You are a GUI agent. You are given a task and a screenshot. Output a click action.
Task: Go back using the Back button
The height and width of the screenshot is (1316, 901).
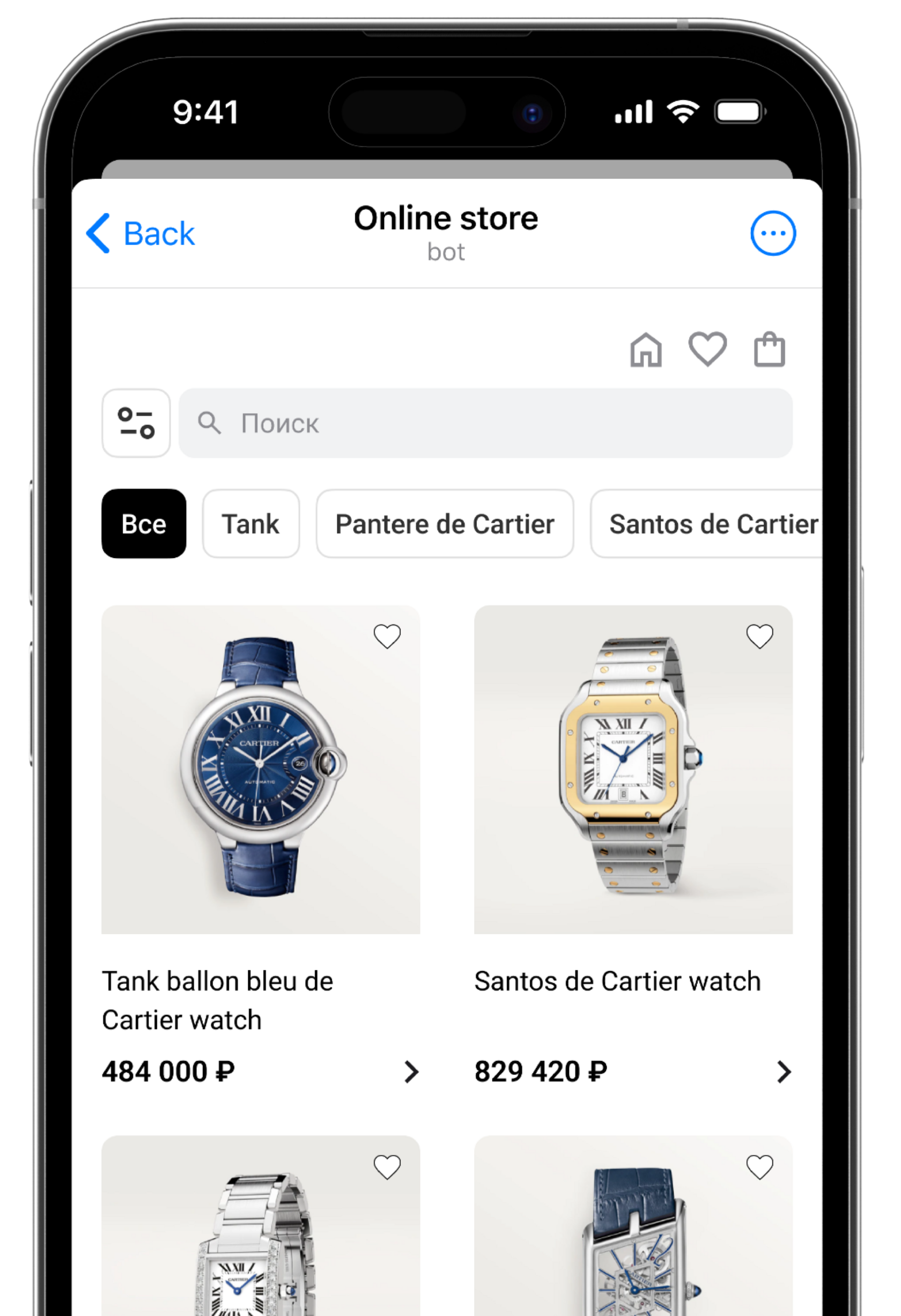[x=141, y=233]
